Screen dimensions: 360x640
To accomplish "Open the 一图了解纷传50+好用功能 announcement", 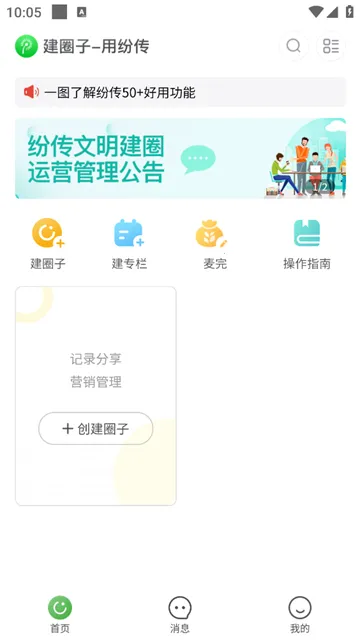I will [x=180, y=92].
